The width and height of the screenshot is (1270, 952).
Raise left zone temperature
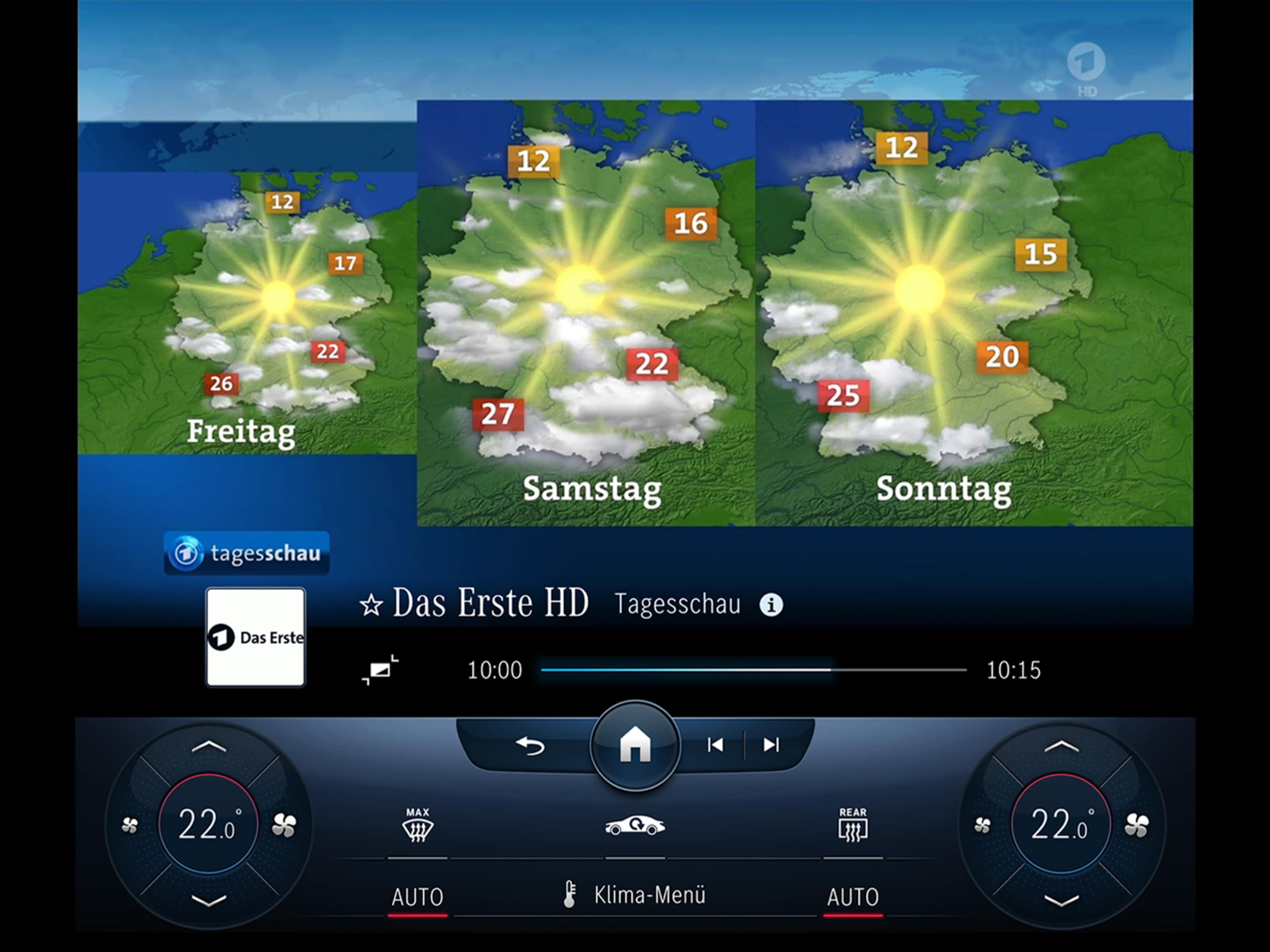click(x=209, y=746)
